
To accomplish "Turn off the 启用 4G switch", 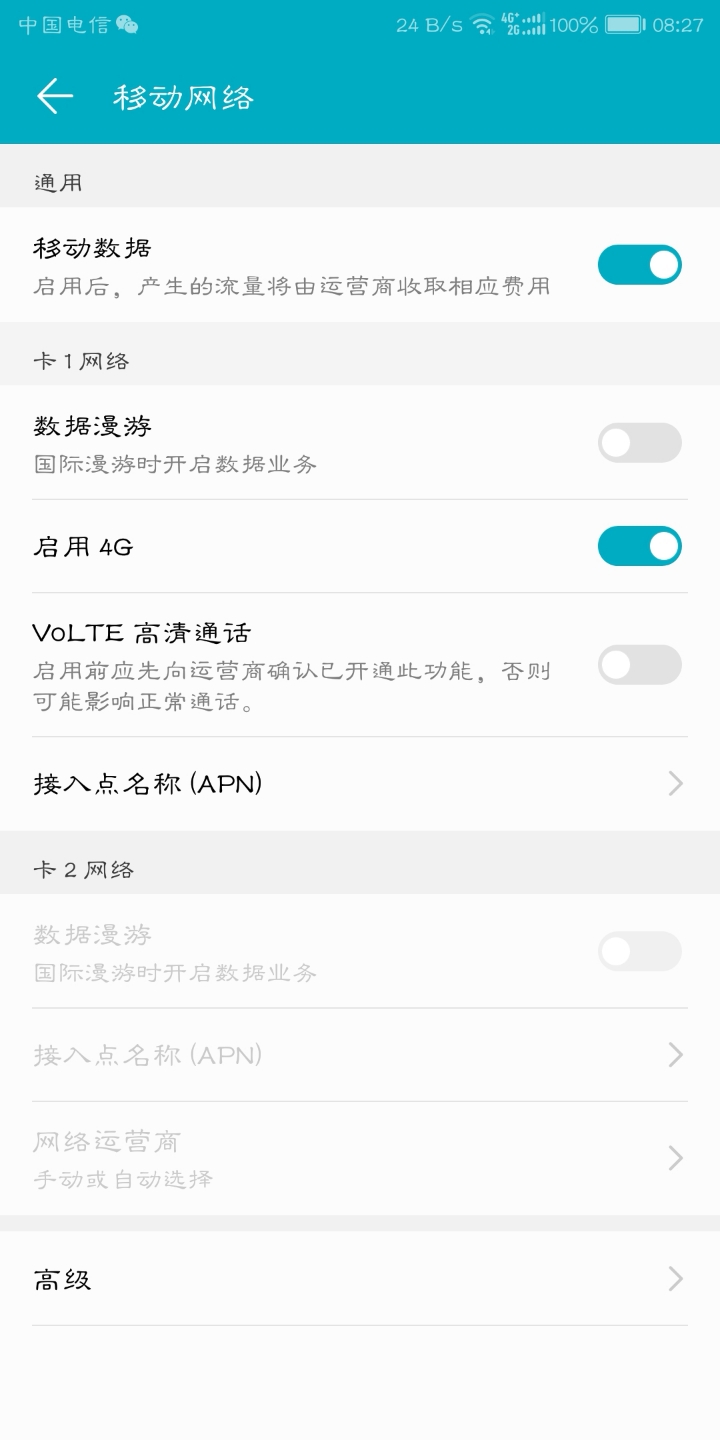I will click(x=640, y=546).
